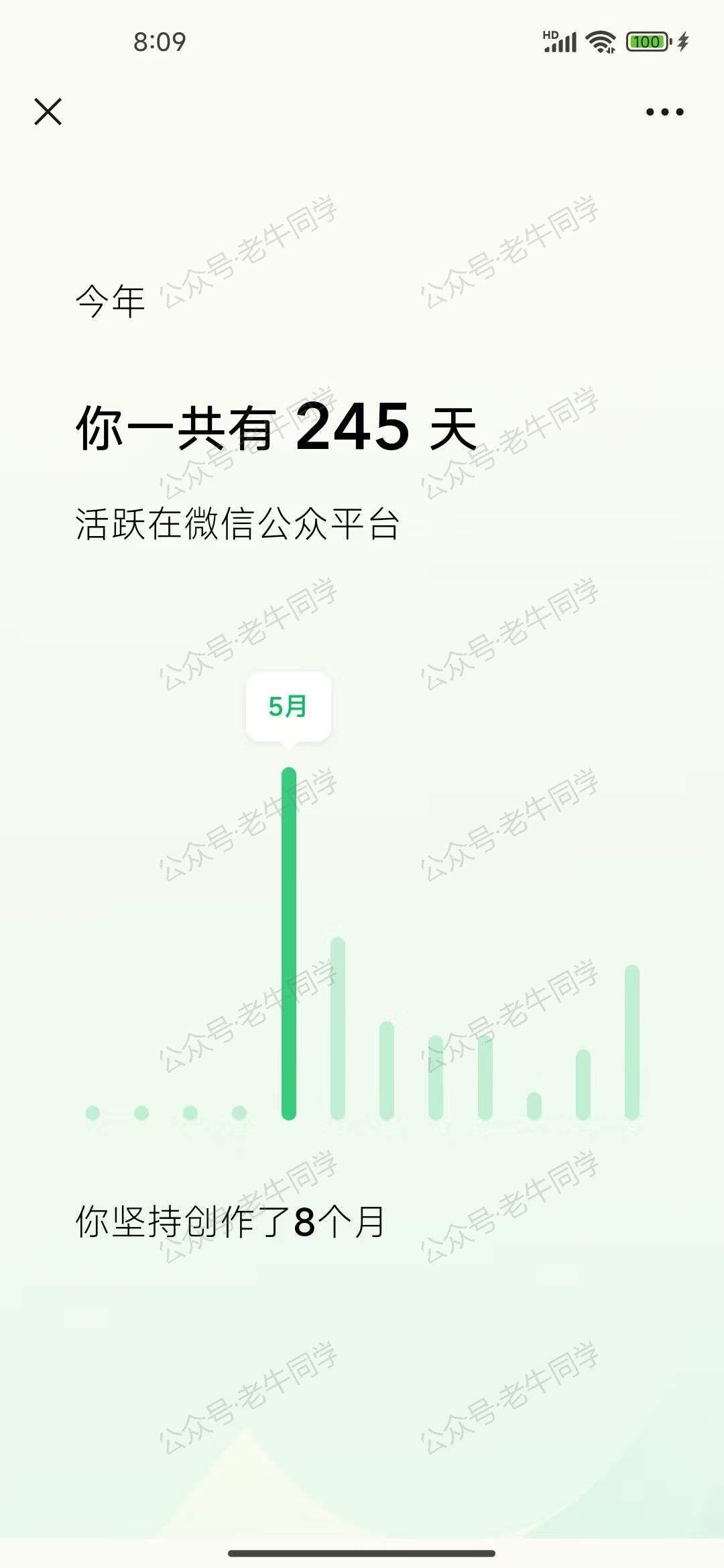724x1568 pixels.
Task: Close the annual summary page
Action: point(48,112)
